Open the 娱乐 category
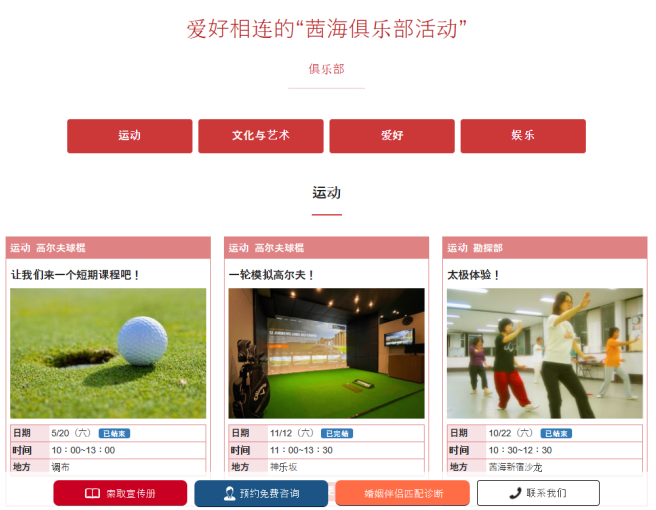Screen dimensions: 656x510 pyautogui.click(x=523, y=136)
